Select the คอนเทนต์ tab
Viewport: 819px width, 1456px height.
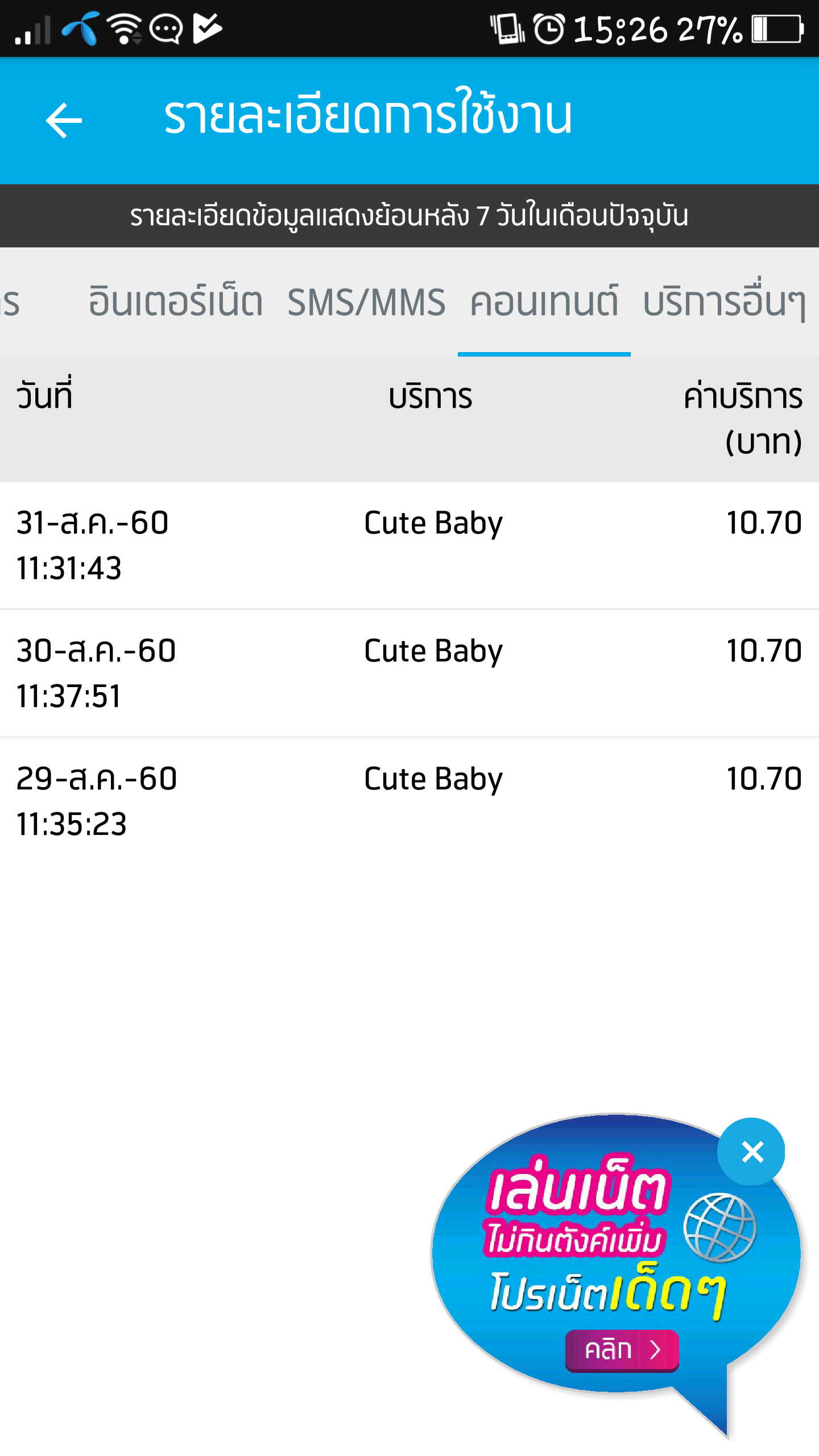click(x=544, y=301)
